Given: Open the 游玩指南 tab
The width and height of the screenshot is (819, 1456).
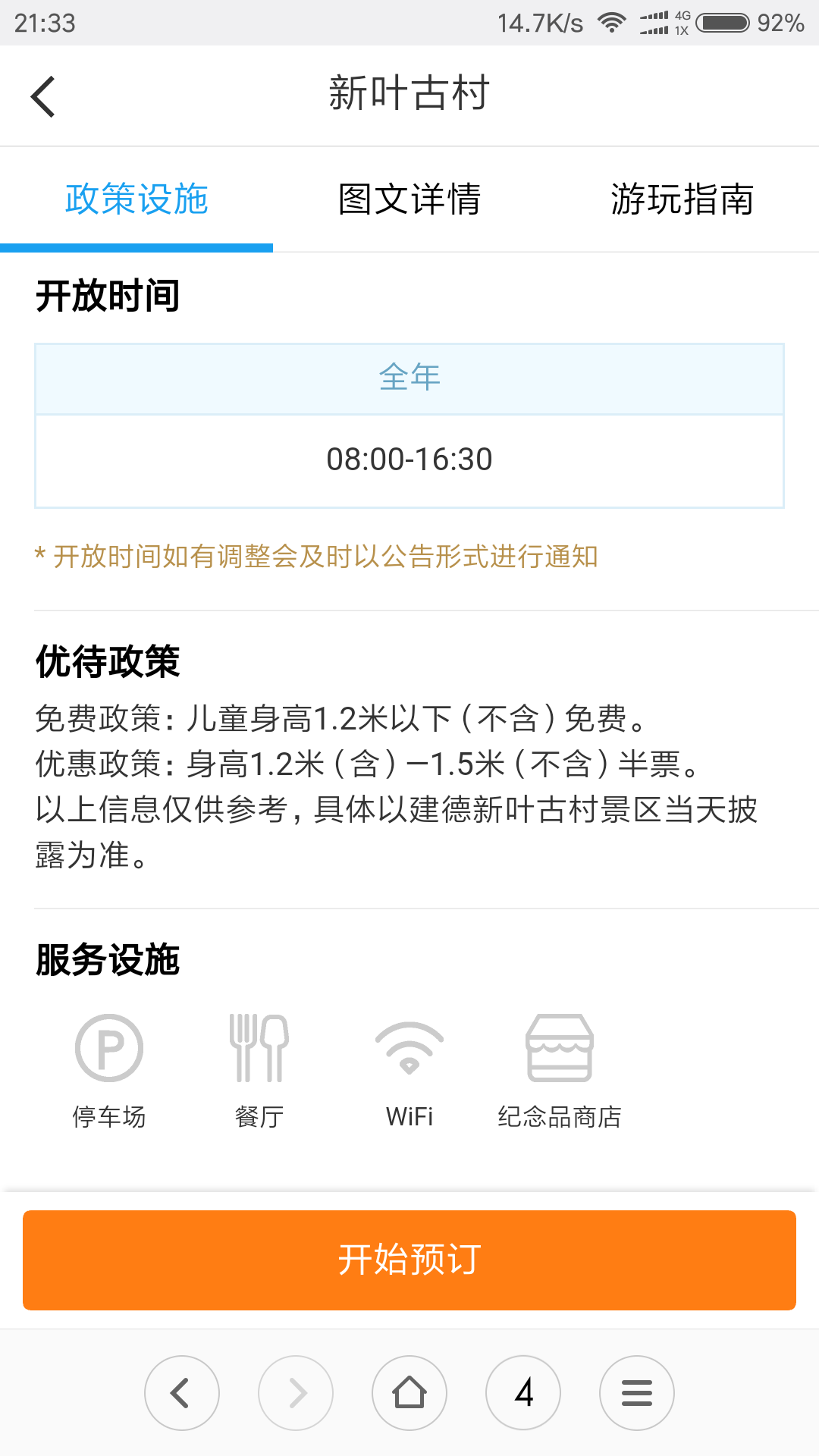Looking at the screenshot, I should coord(682,199).
